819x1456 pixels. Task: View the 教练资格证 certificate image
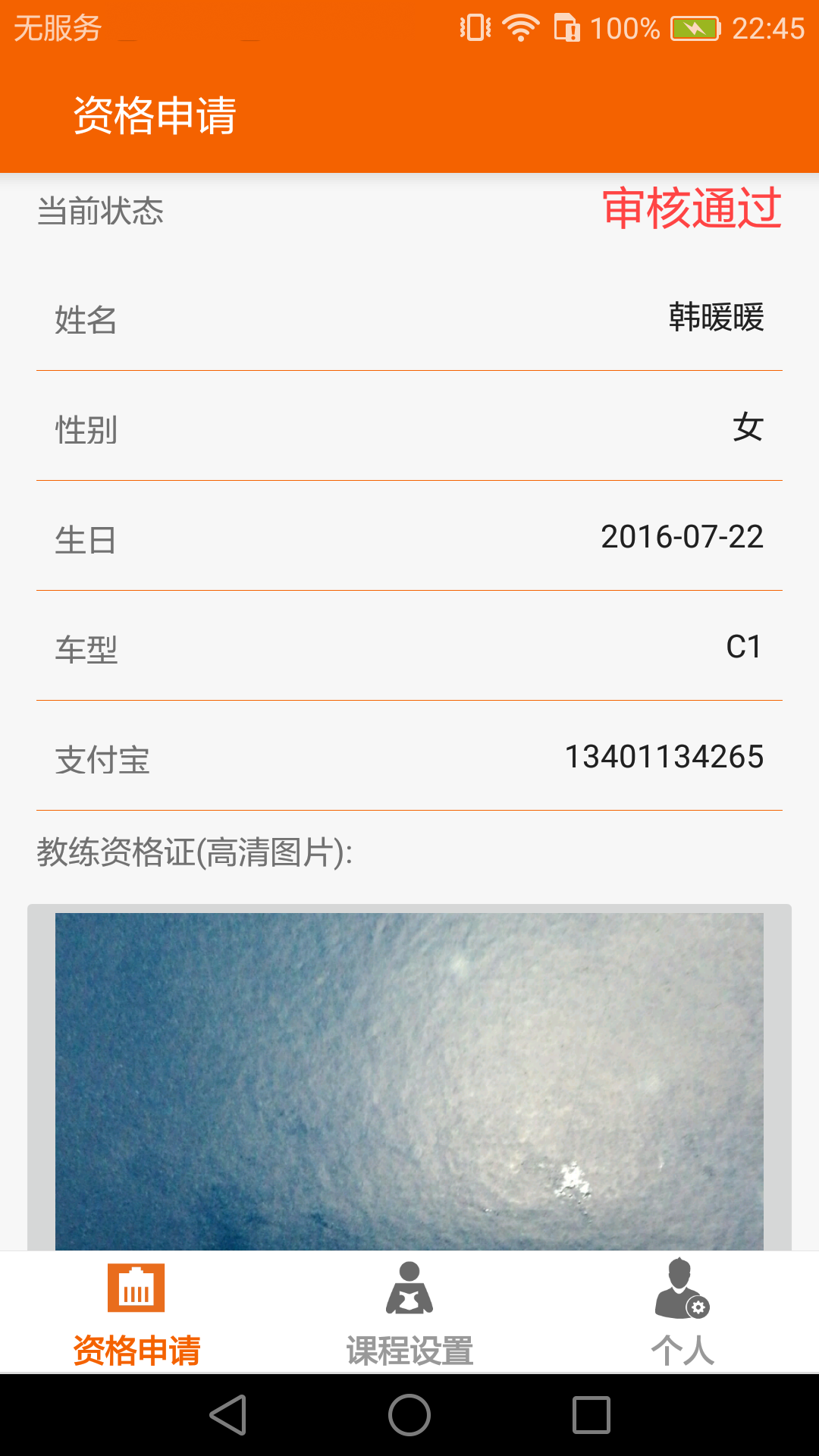point(409,1081)
